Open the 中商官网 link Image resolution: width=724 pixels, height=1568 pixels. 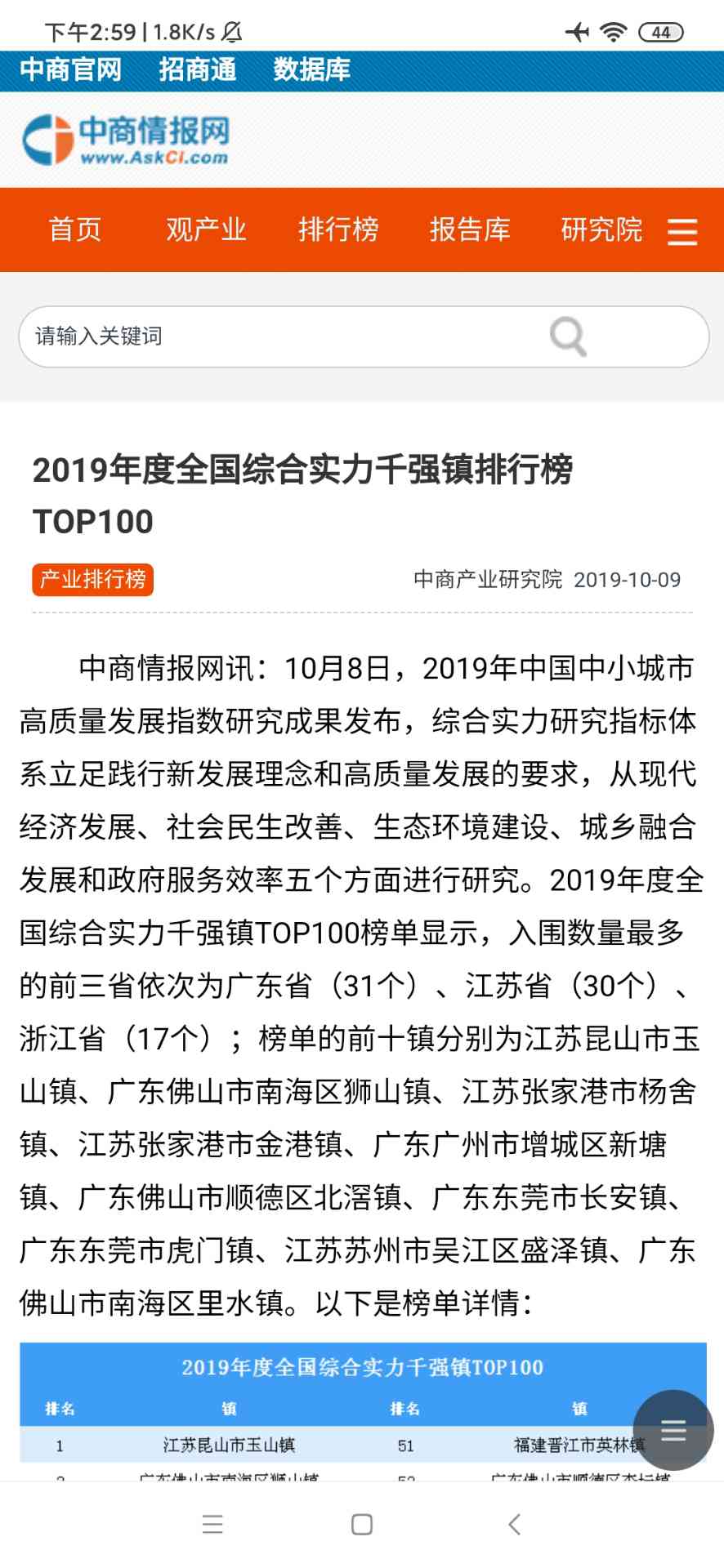click(70, 70)
